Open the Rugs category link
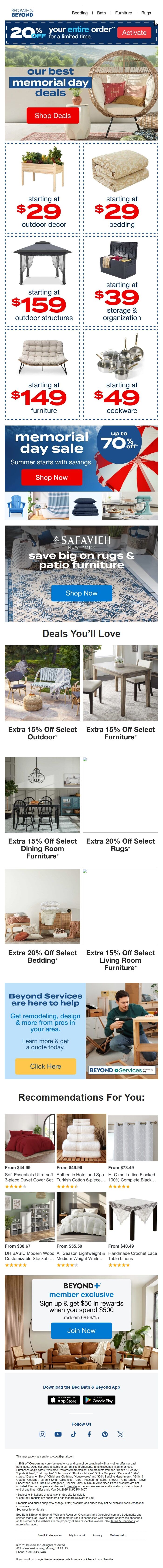The image size is (163, 1568). 146,13
